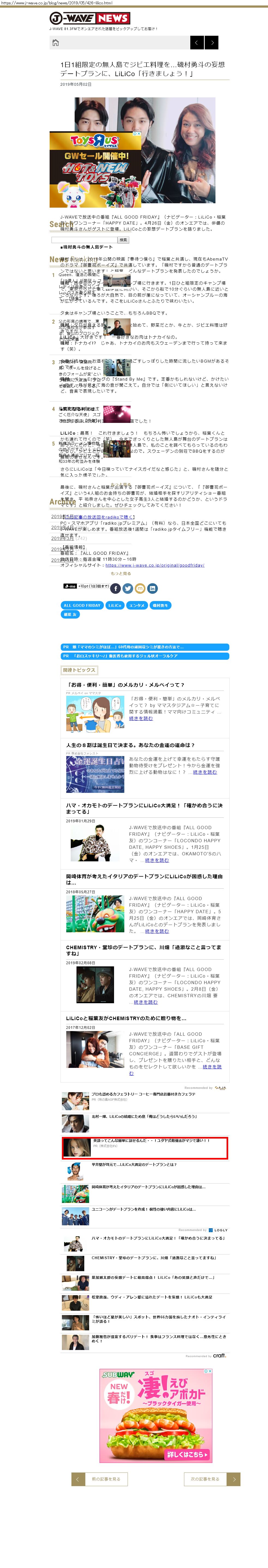Open メルカリ・メルペイ article 続きを読む link

coord(141,718)
